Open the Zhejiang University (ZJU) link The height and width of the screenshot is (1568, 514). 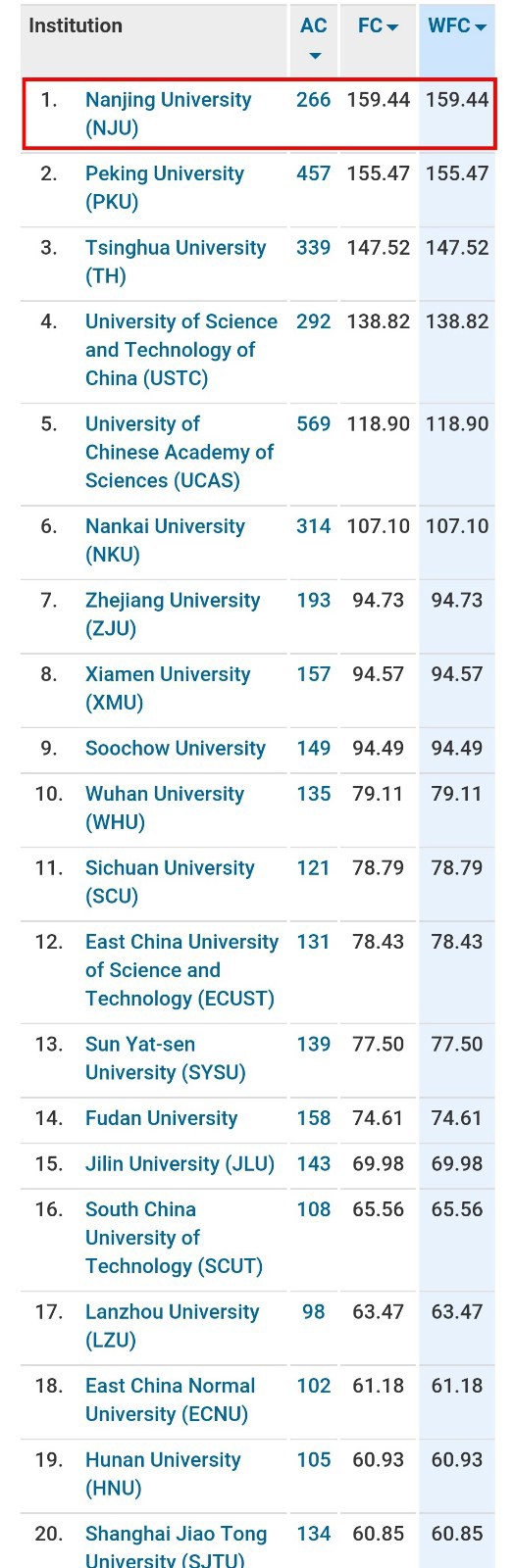[173, 614]
